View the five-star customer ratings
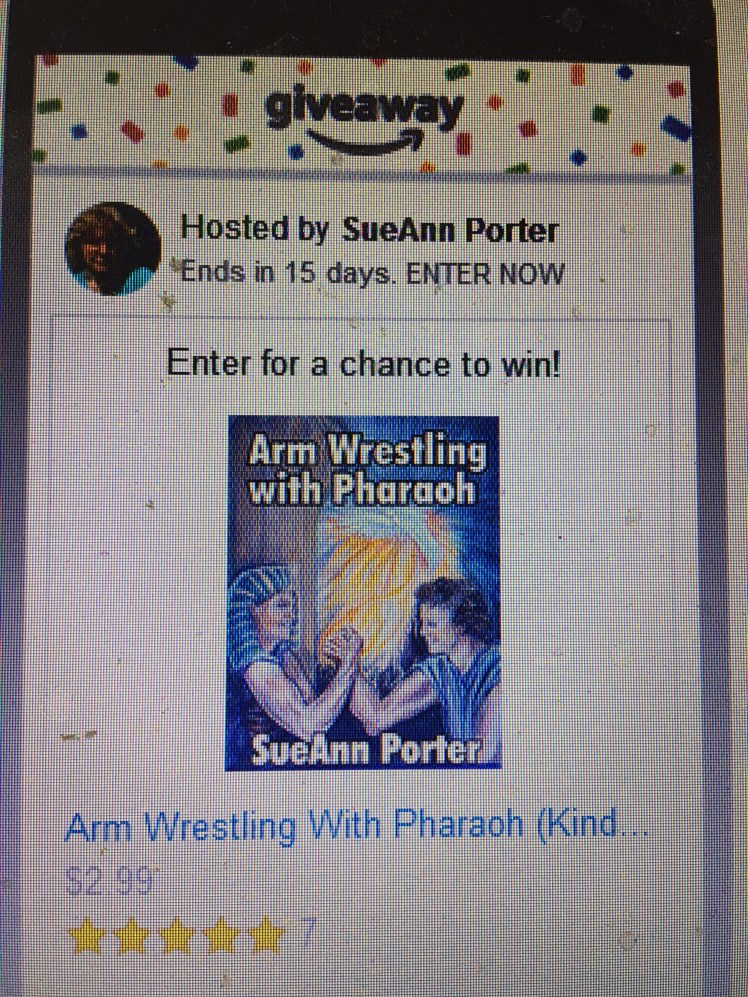Viewport: 748px width, 997px height. point(177,937)
